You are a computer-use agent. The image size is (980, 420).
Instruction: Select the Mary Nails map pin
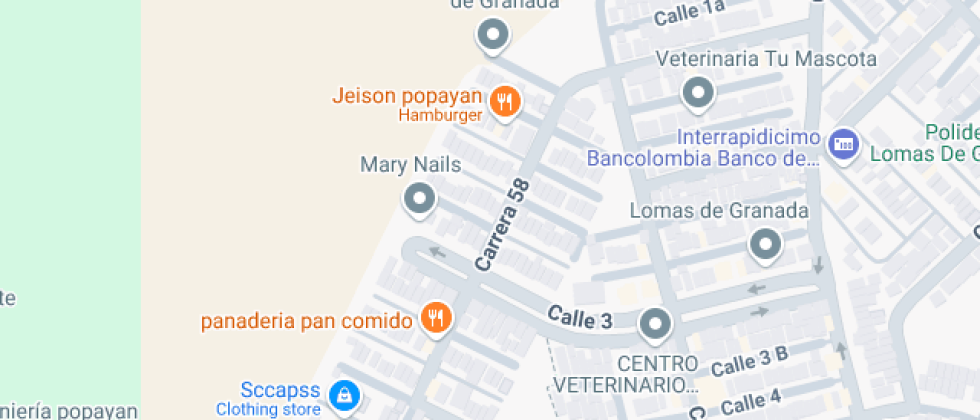[x=419, y=198]
